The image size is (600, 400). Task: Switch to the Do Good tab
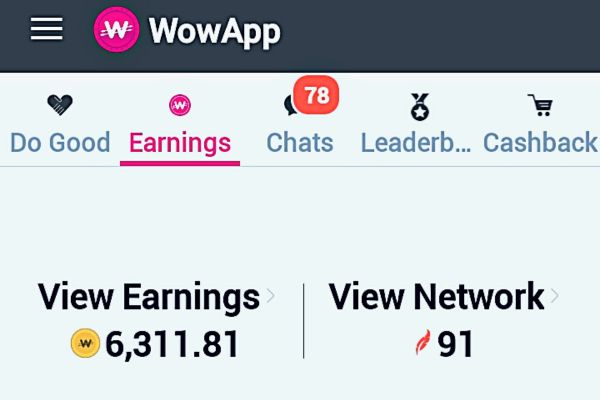pos(60,126)
